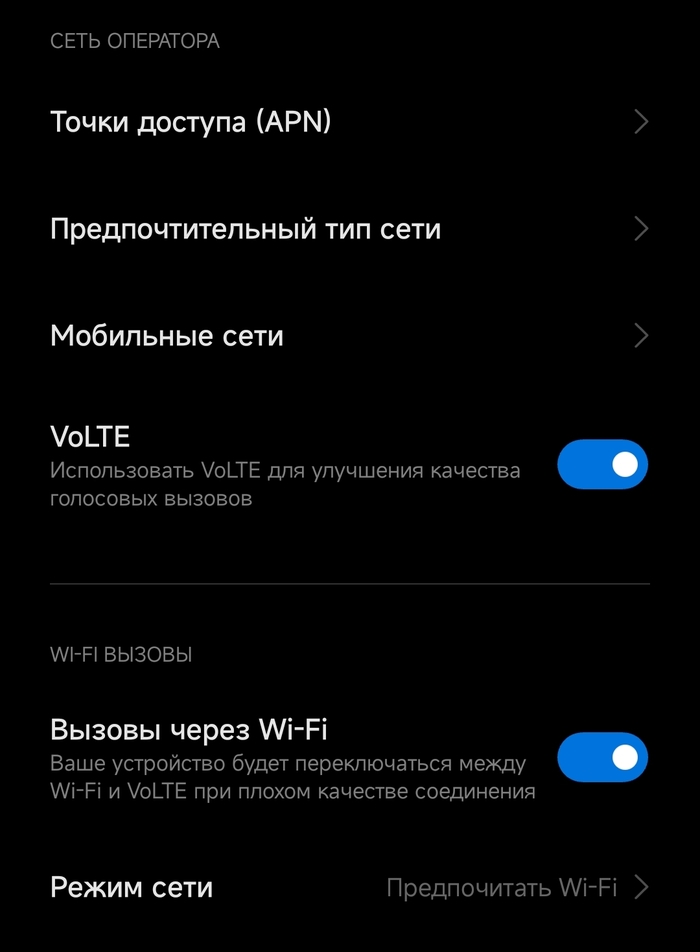
Task: Open Точки доступа (APN) settings
Action: (x=349, y=122)
